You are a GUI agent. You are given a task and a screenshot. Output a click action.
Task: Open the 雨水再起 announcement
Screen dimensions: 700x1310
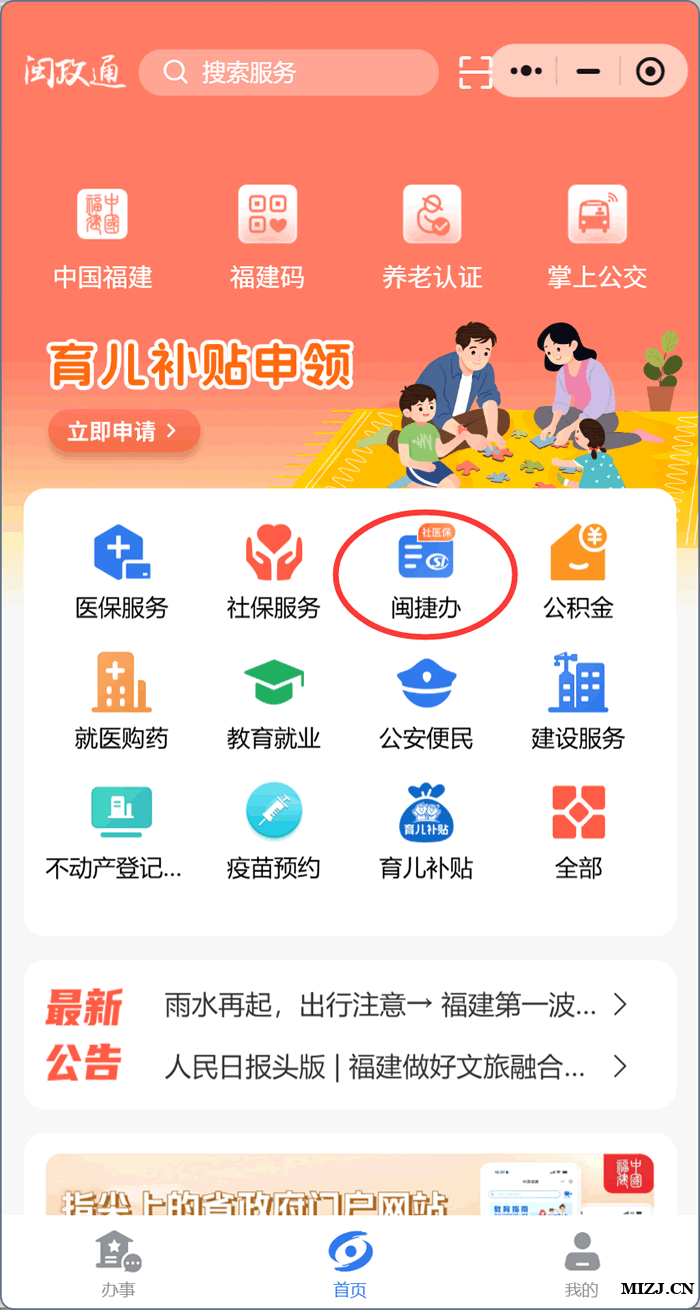click(x=395, y=1004)
